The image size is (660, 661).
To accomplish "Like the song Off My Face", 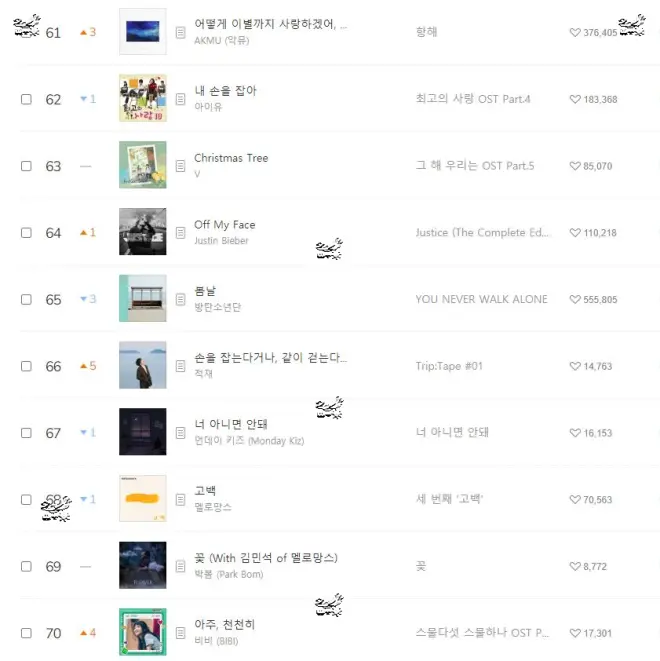I will pos(575,233).
